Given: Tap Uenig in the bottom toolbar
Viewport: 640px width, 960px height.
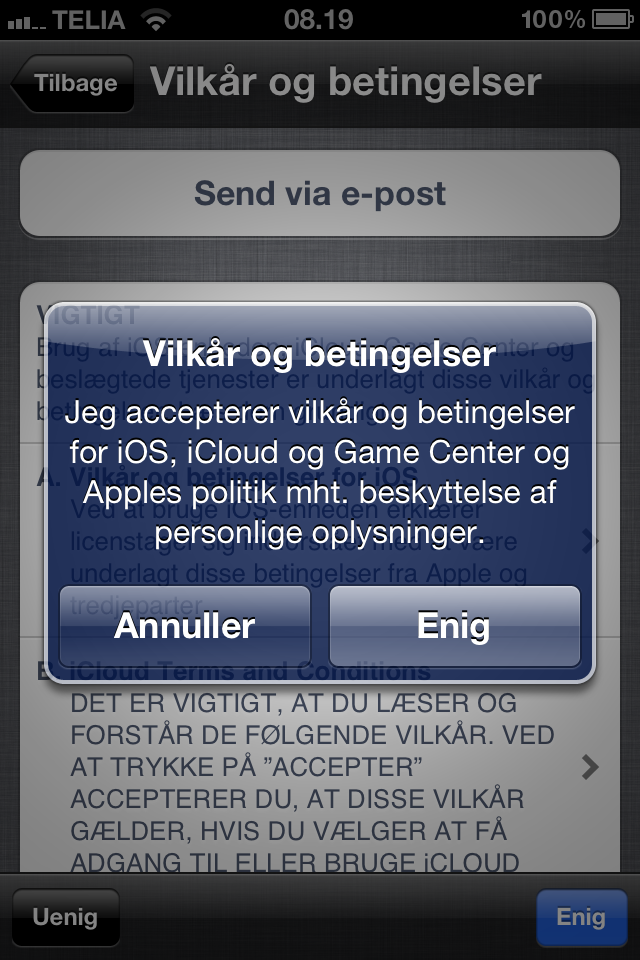Looking at the screenshot, I should [66, 917].
